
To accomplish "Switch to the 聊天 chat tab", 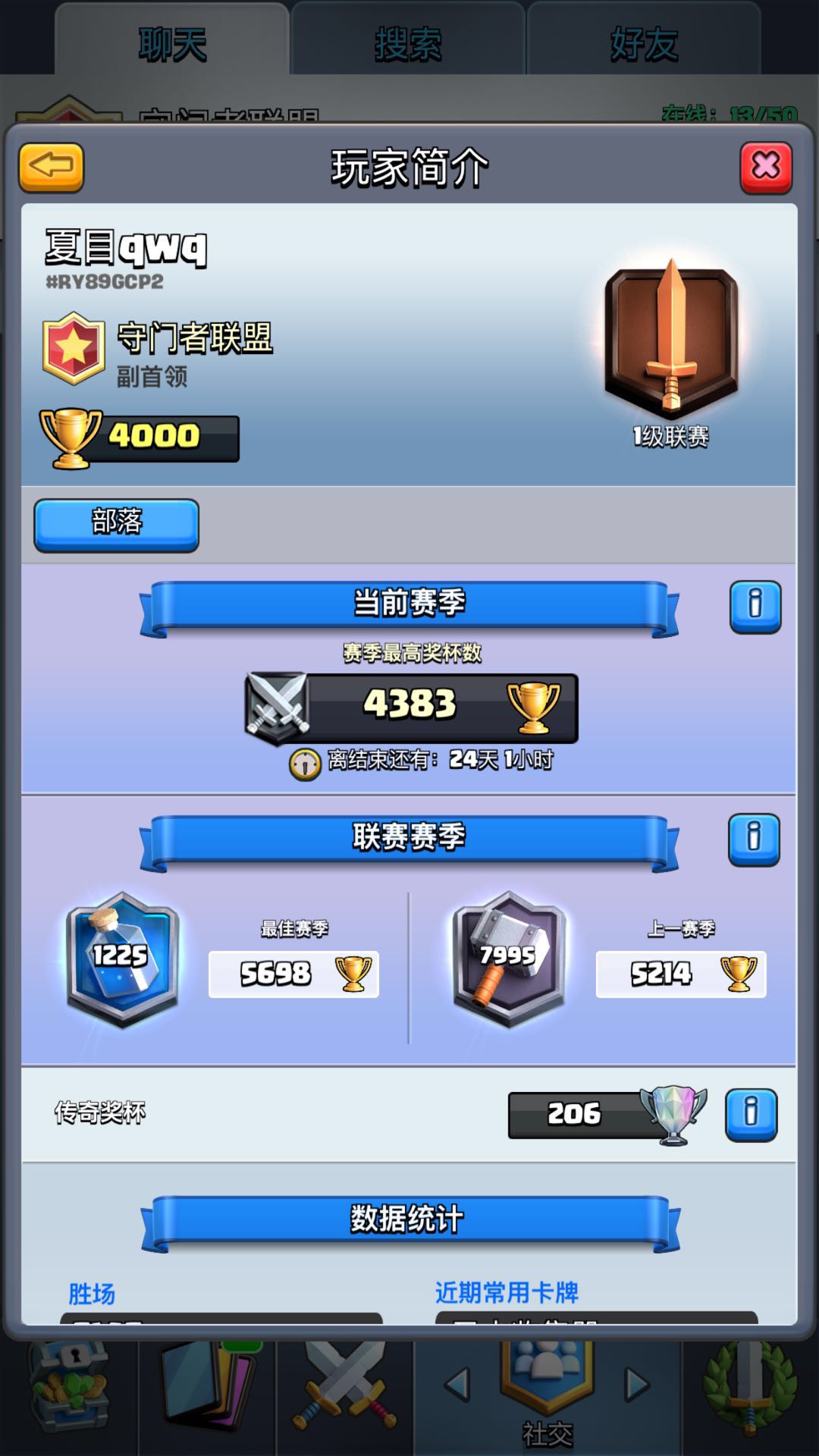I will coord(172,44).
